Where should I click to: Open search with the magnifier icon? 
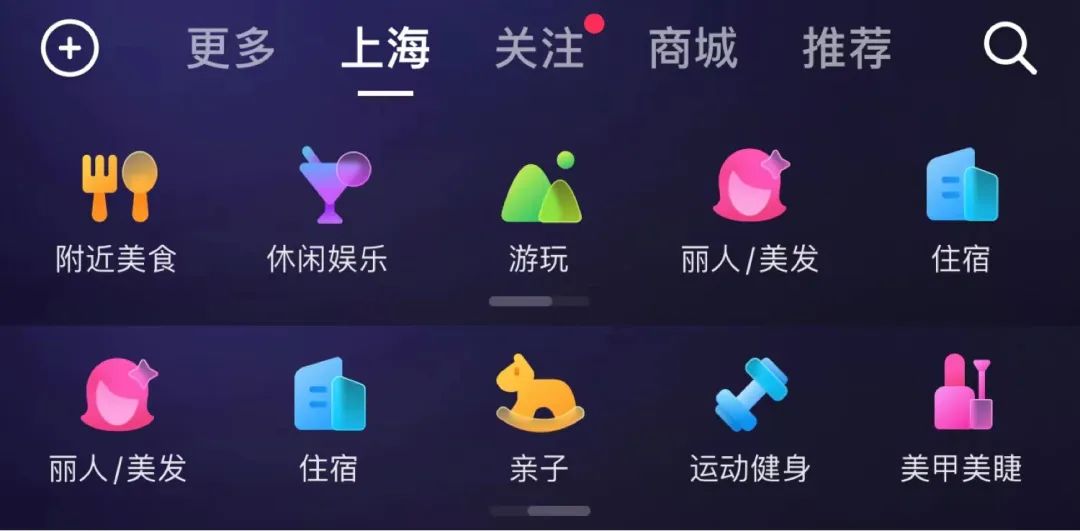1010,48
